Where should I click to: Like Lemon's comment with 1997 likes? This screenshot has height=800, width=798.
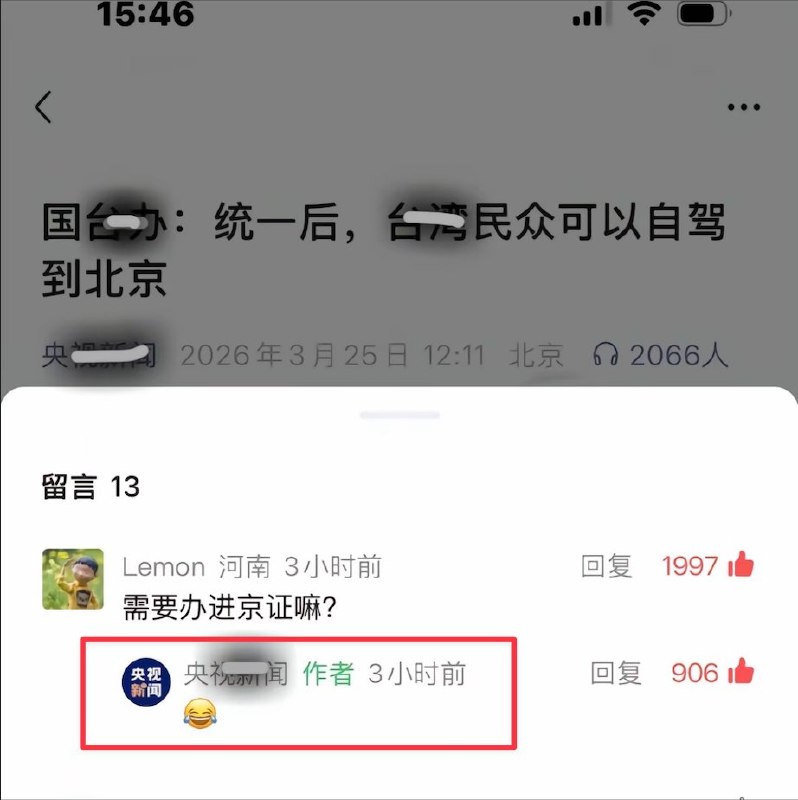pos(741,567)
